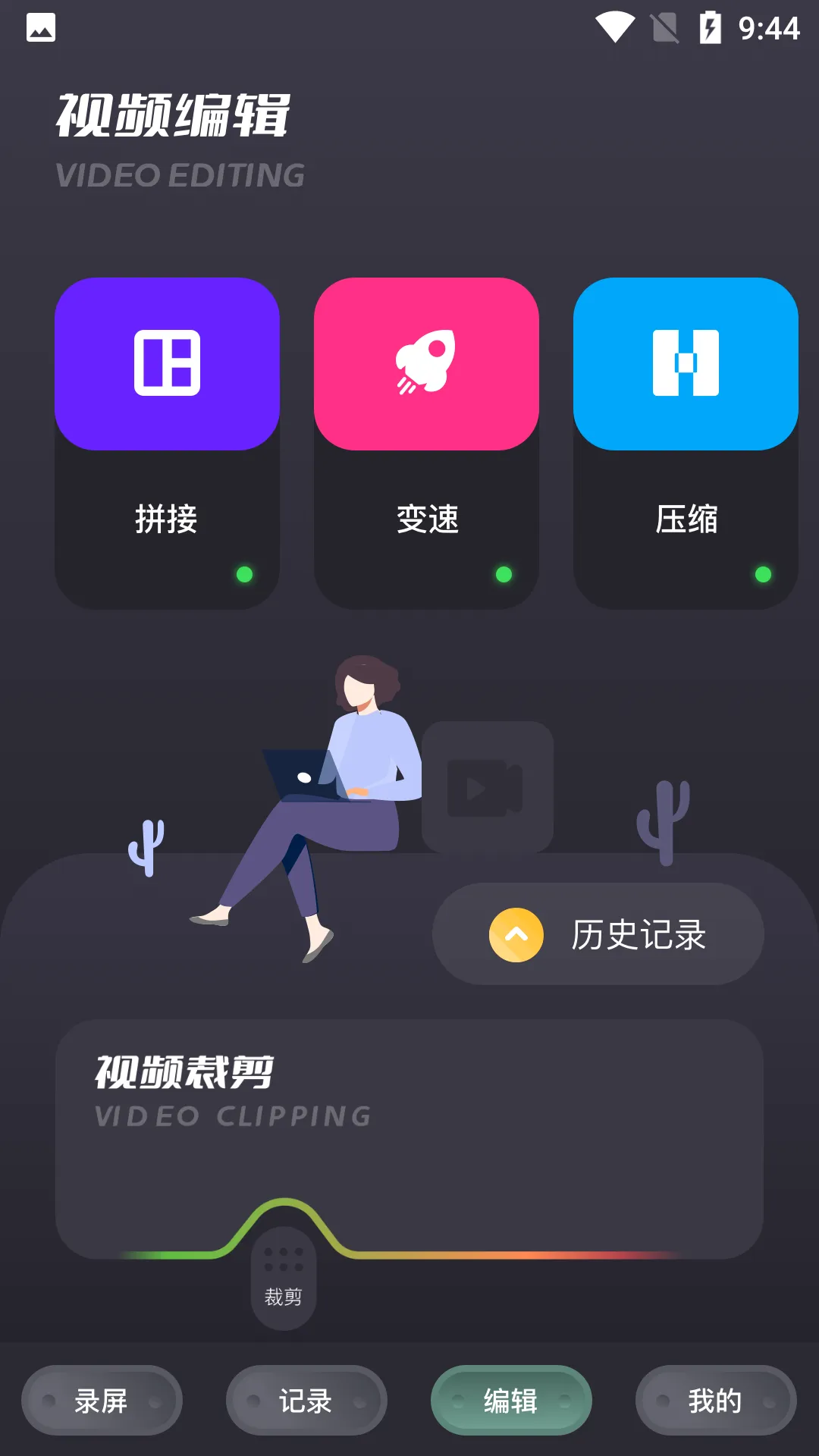The image size is (819, 1456).
Task: Switch to the 录屏 screen recording tab
Action: click(102, 1401)
